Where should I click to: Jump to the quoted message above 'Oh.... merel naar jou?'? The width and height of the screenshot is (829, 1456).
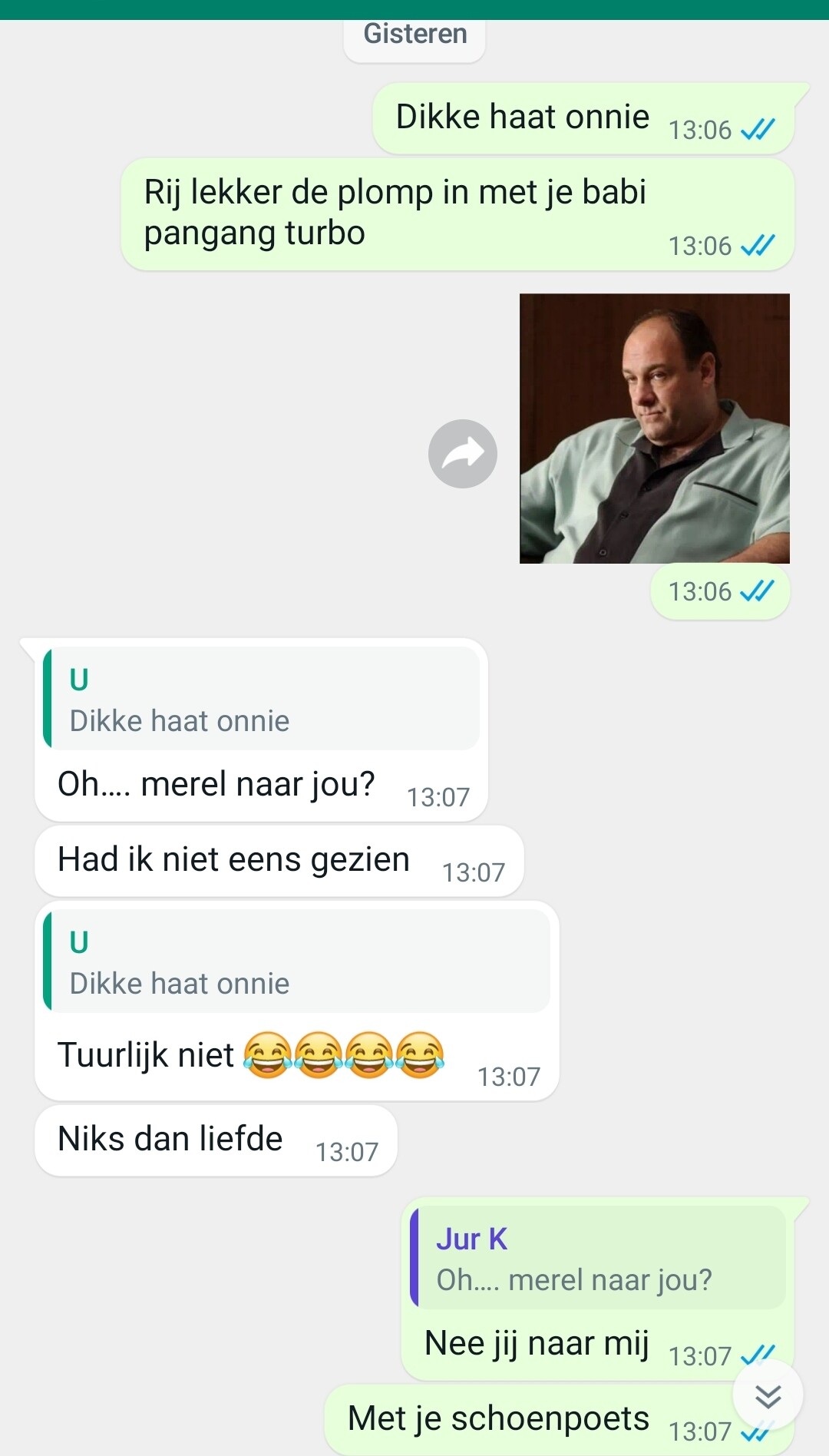[262, 699]
